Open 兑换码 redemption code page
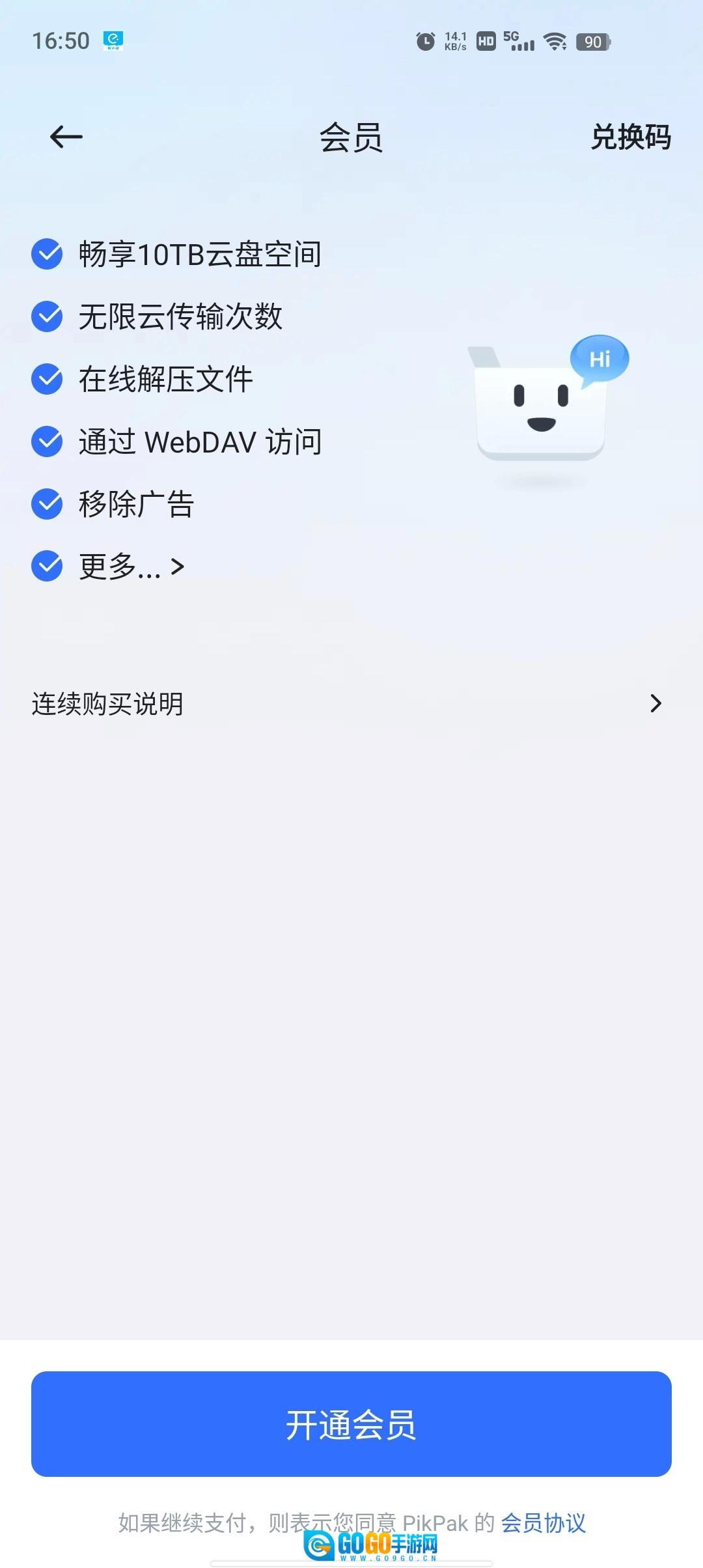 [x=630, y=137]
